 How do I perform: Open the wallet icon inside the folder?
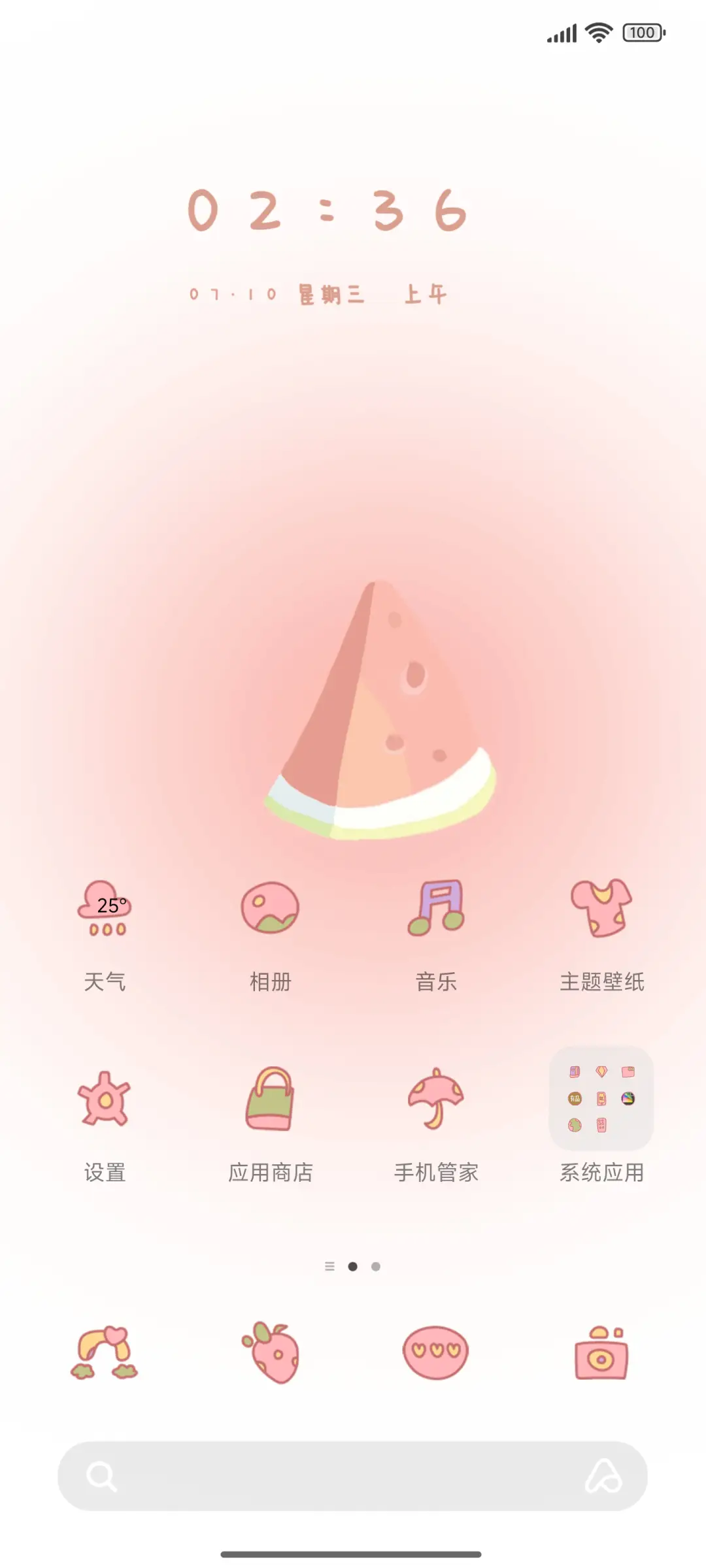(628, 1071)
